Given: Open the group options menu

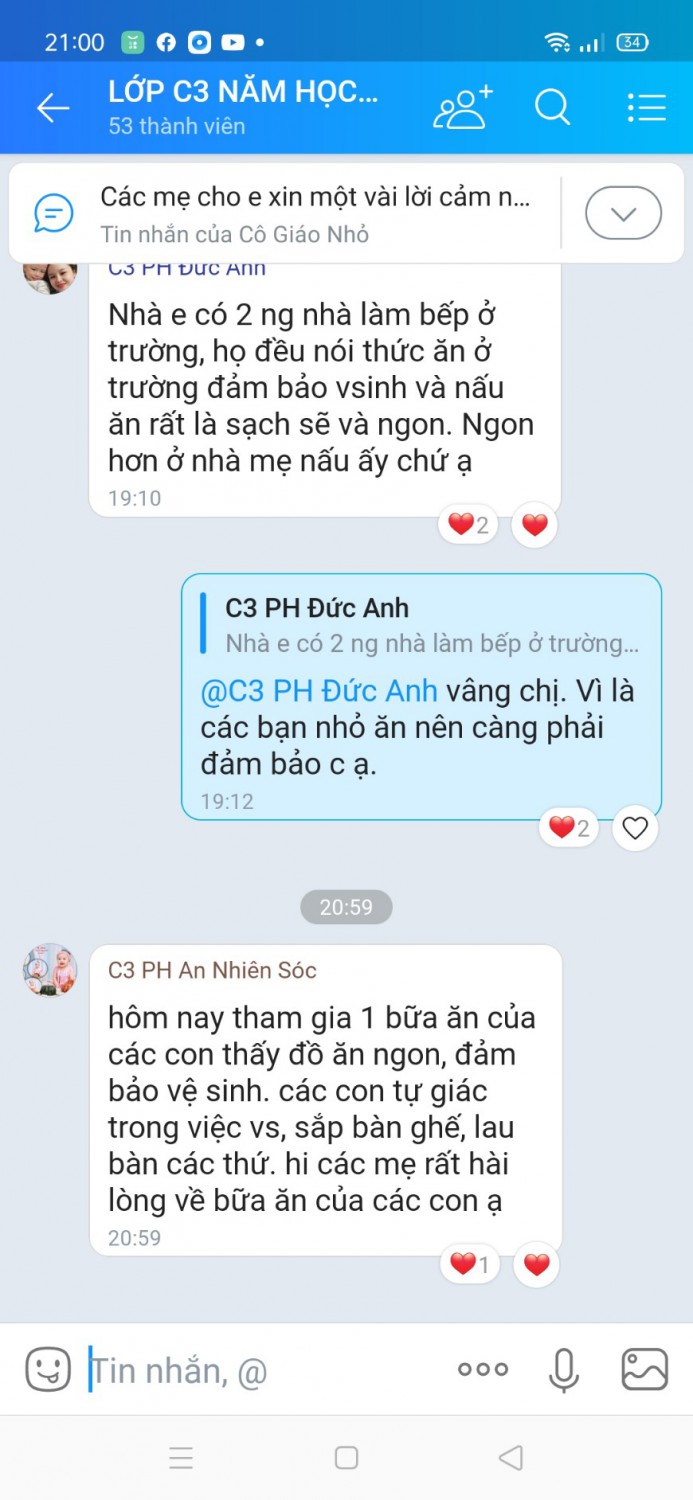Looking at the screenshot, I should (646, 107).
